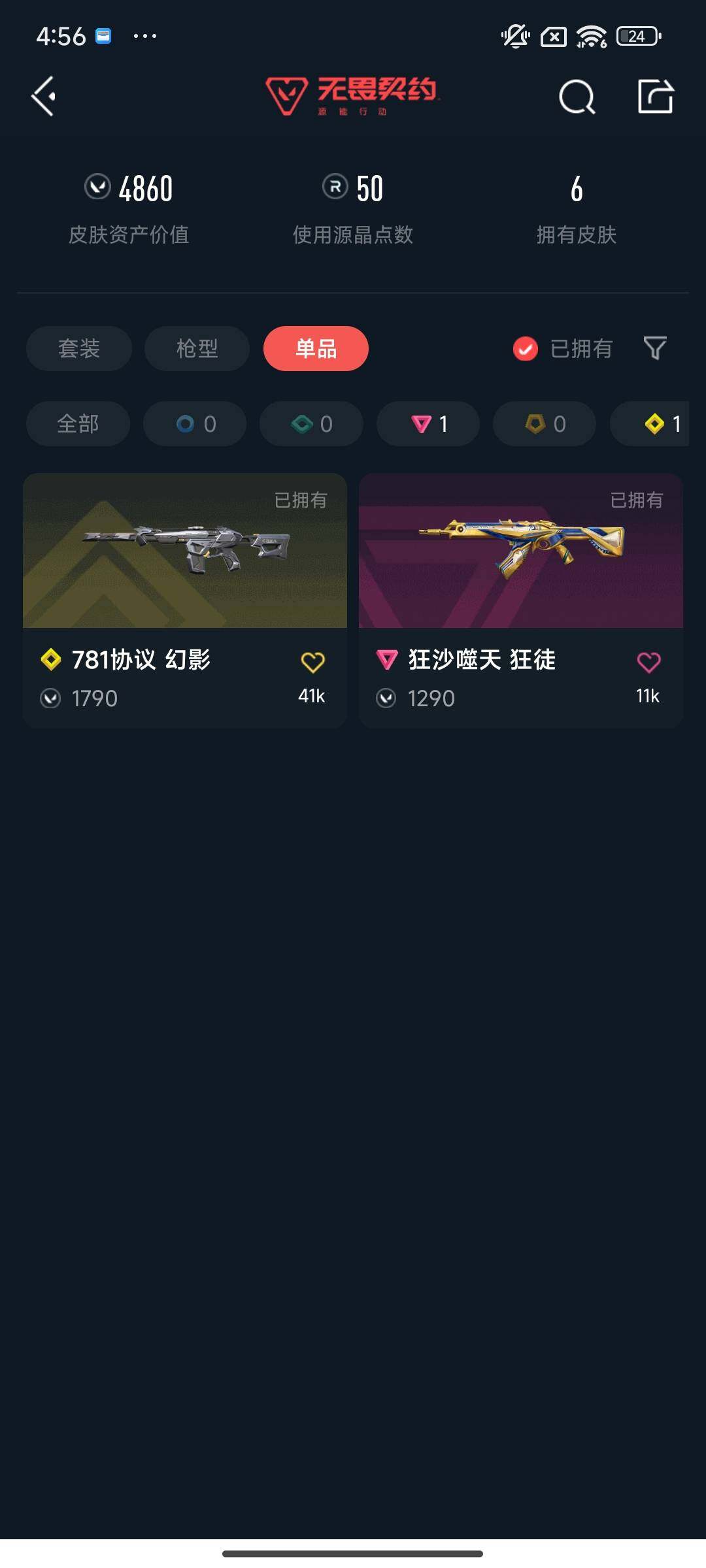The width and height of the screenshot is (706, 1568).
Task: Tap the back arrow to go back
Action: coord(43,97)
